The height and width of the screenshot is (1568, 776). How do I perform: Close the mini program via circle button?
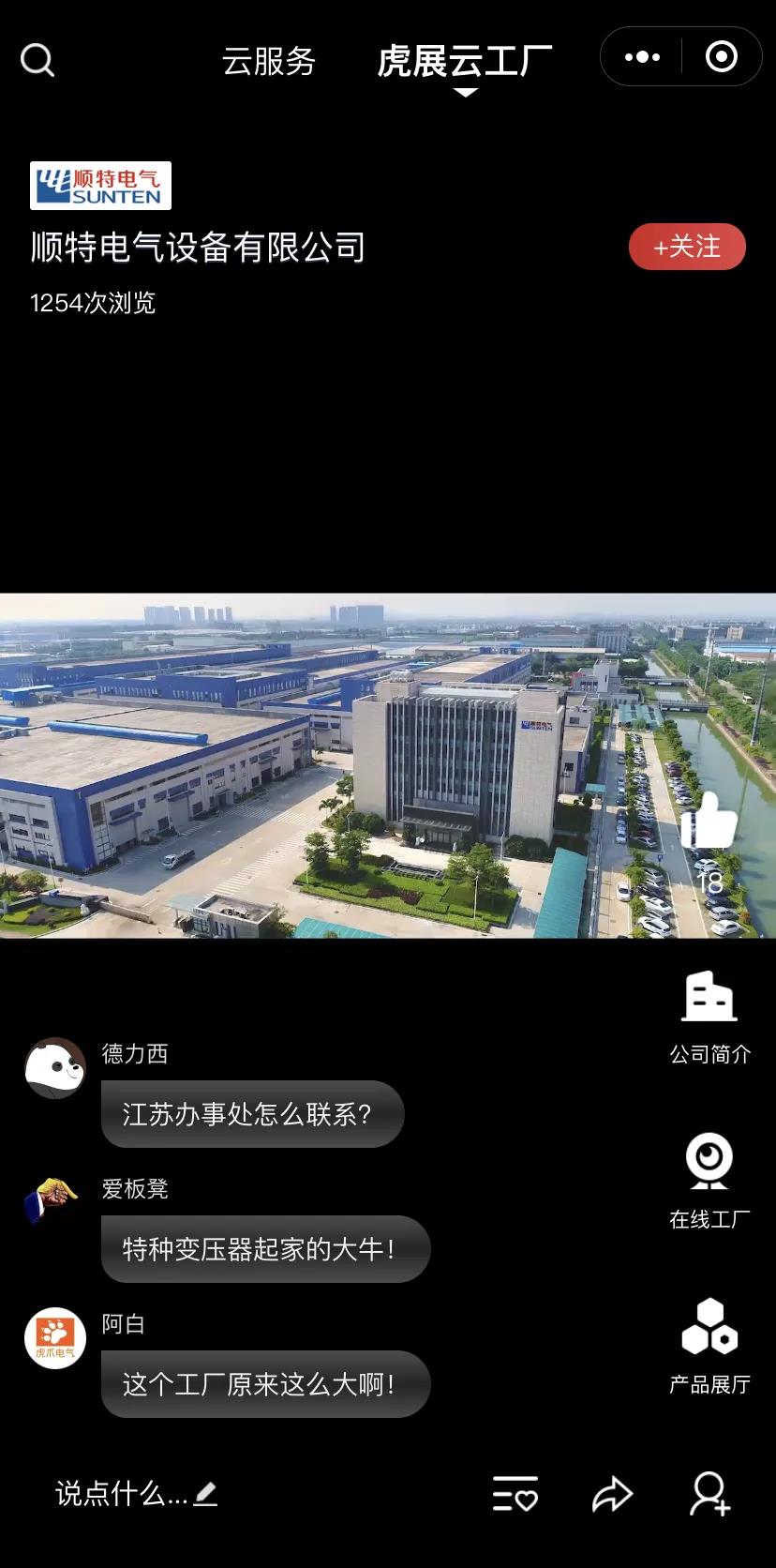point(721,57)
